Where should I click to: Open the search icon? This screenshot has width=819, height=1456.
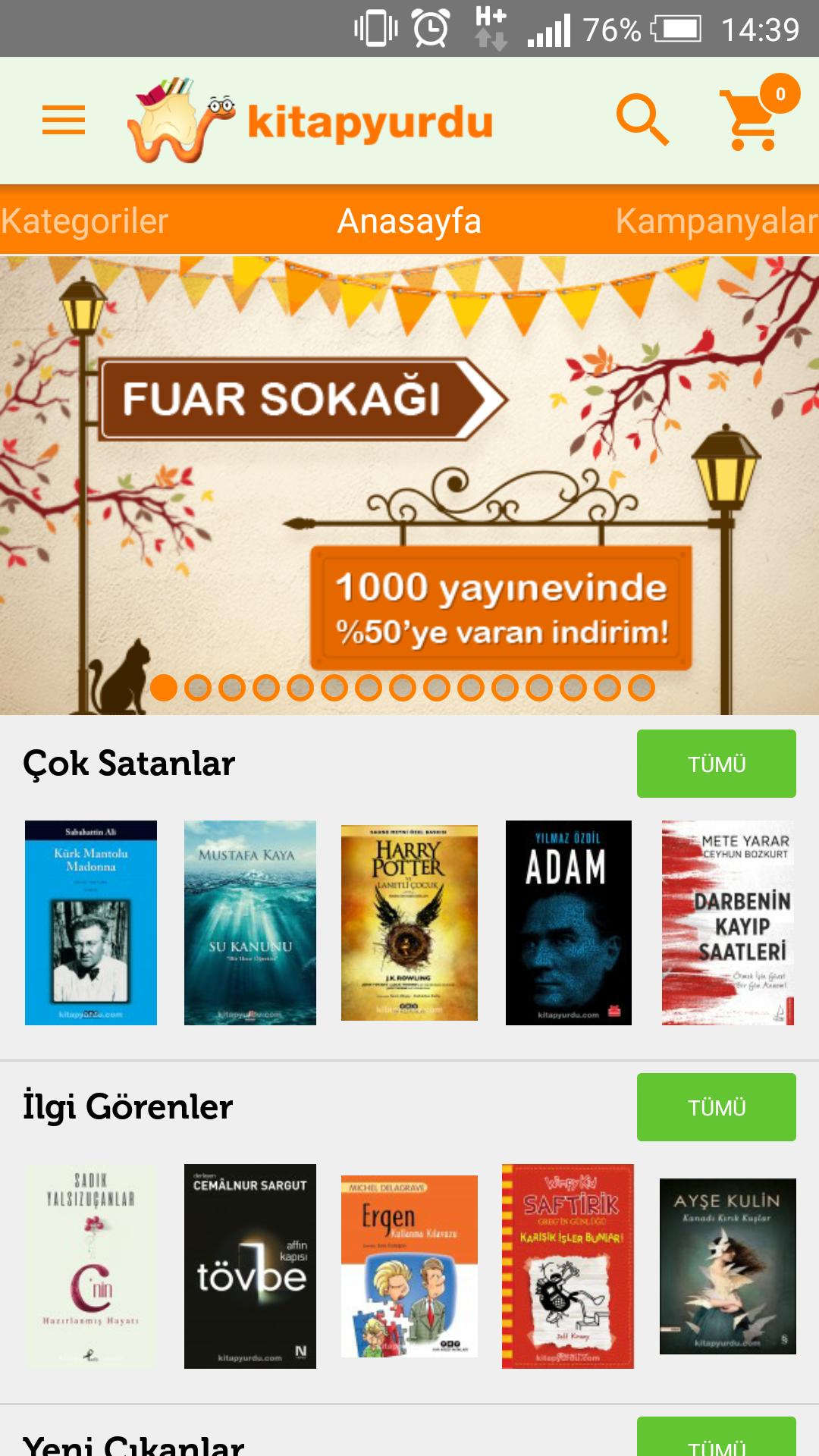[x=642, y=120]
